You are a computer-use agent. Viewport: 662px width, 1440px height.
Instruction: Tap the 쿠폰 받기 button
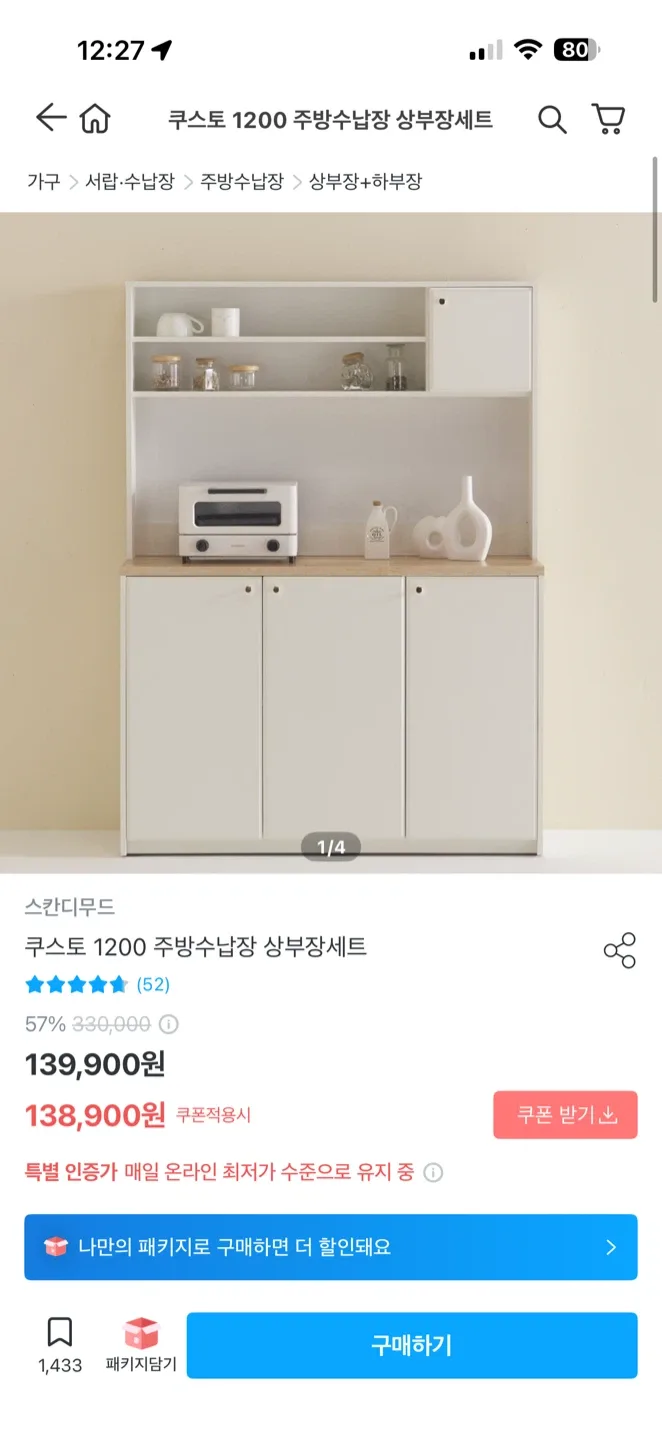pos(565,1115)
